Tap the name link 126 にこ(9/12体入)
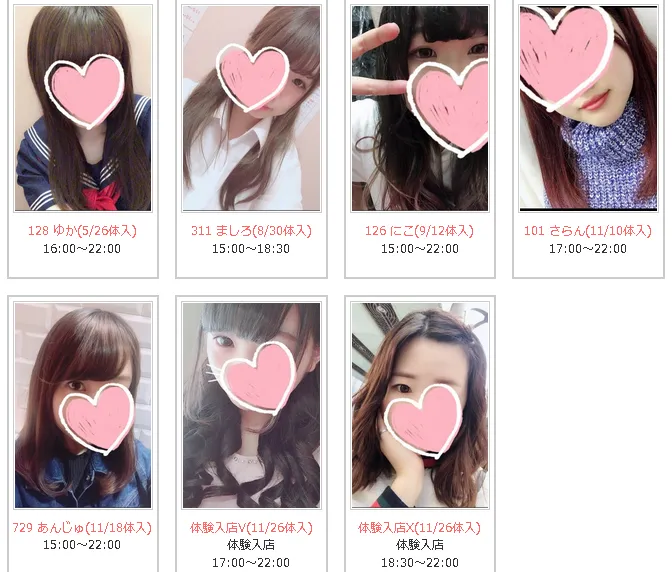 pyautogui.click(x=420, y=230)
